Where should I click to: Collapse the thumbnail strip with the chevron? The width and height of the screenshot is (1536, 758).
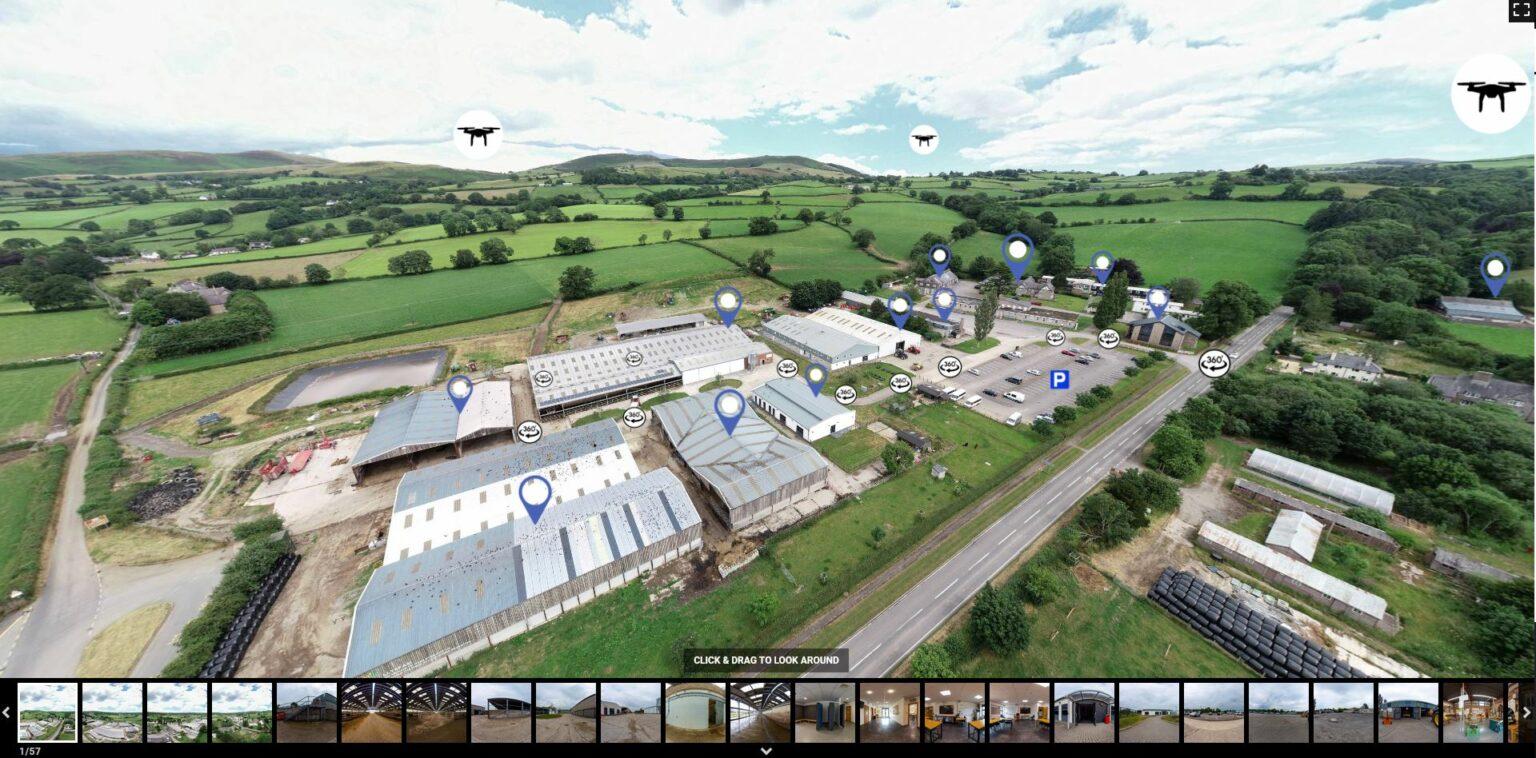(x=766, y=750)
